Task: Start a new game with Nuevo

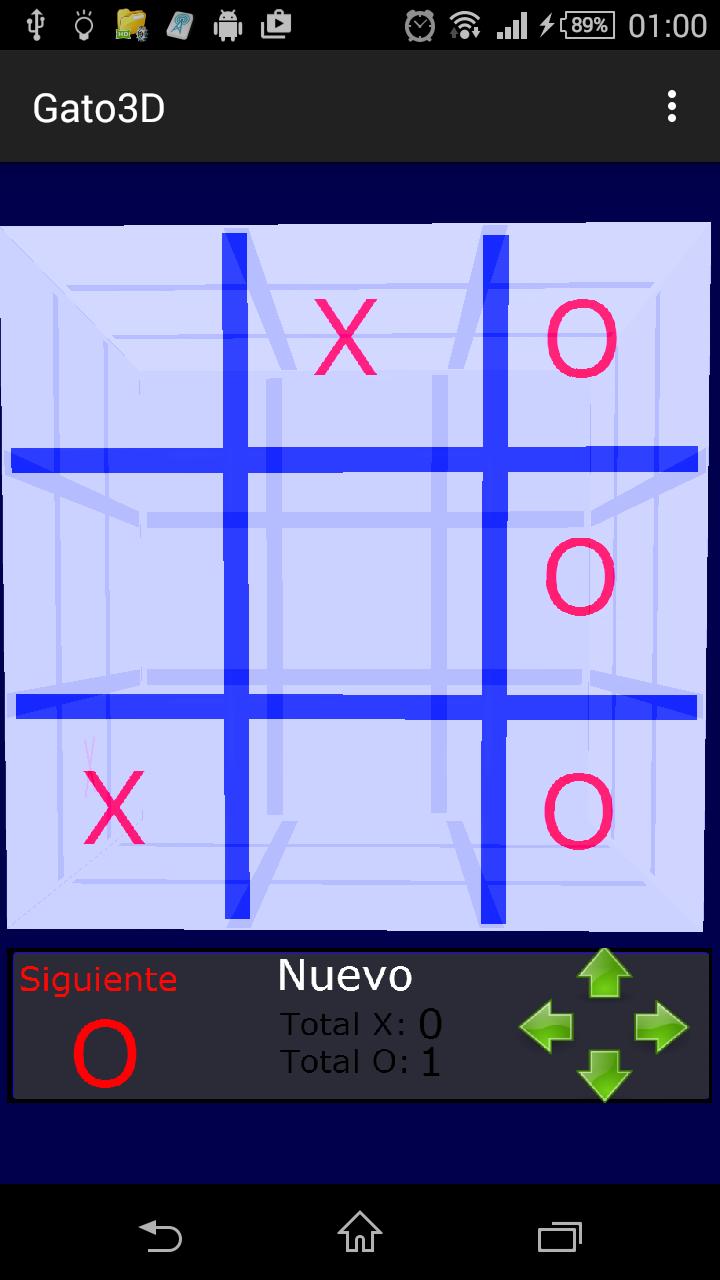Action: pos(344,975)
